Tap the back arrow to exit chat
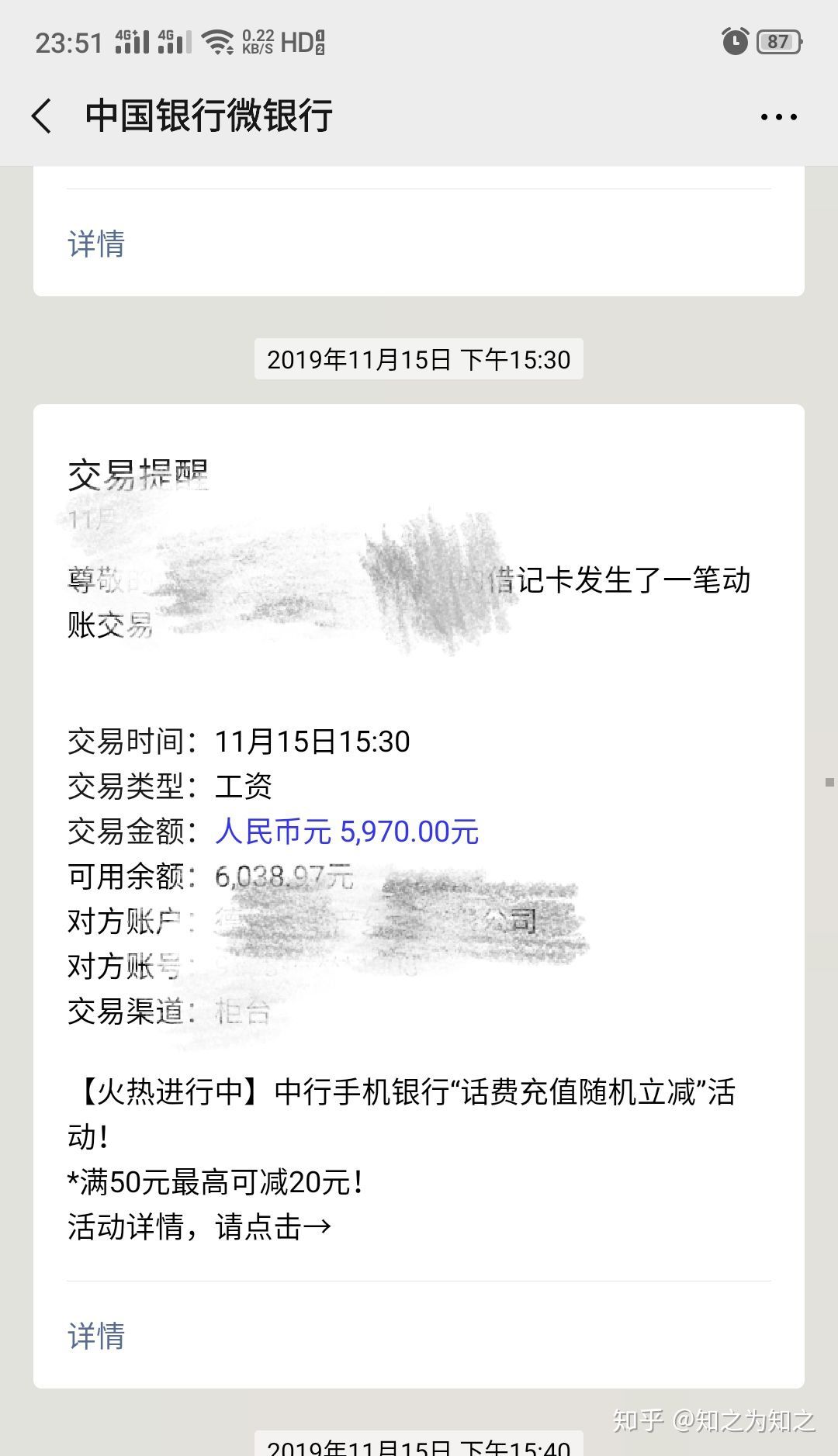Screen dimensions: 838x1456 [43, 115]
